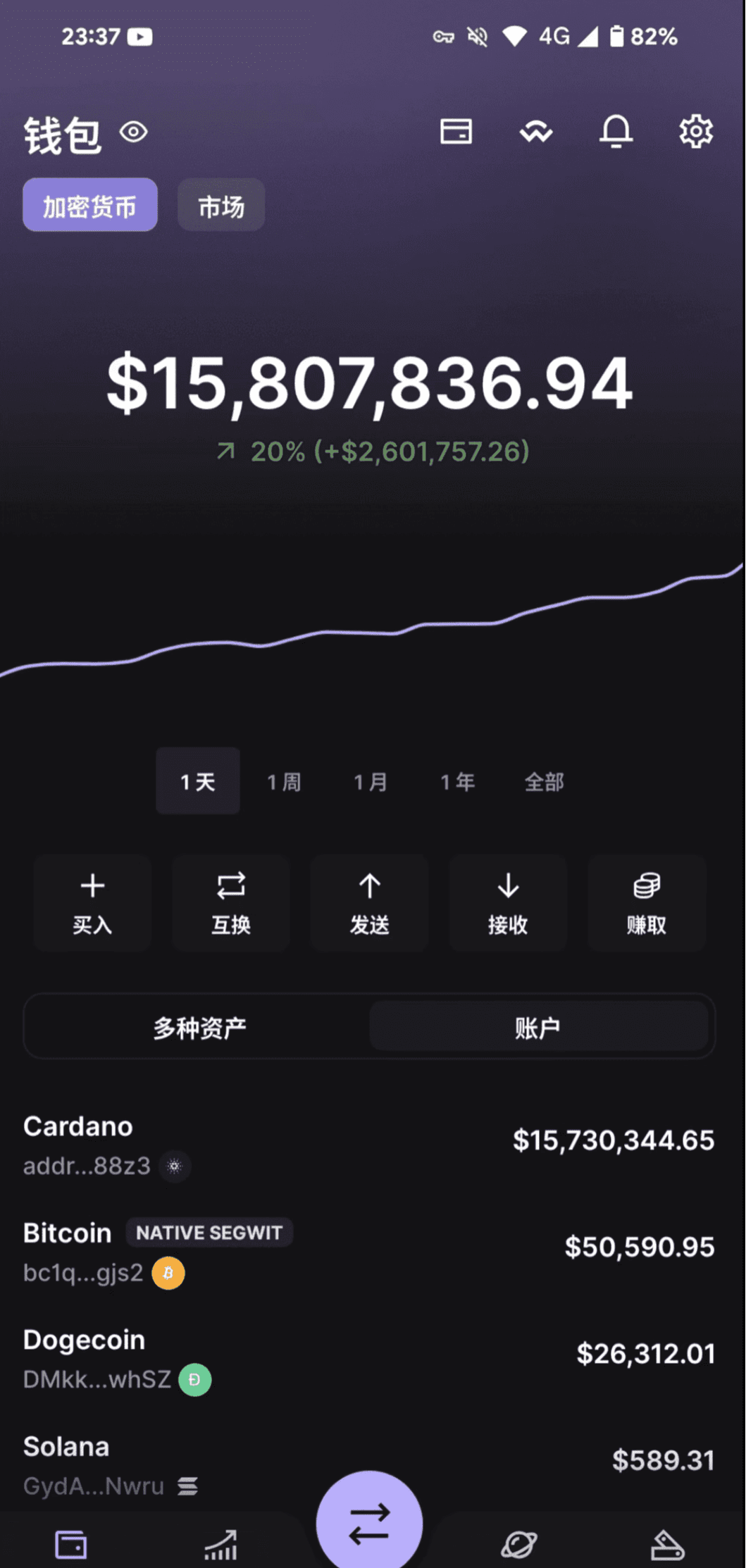Viewport: 746px width, 1568px height.
Task: Open the Dogecoin account row
Action: point(369,1359)
